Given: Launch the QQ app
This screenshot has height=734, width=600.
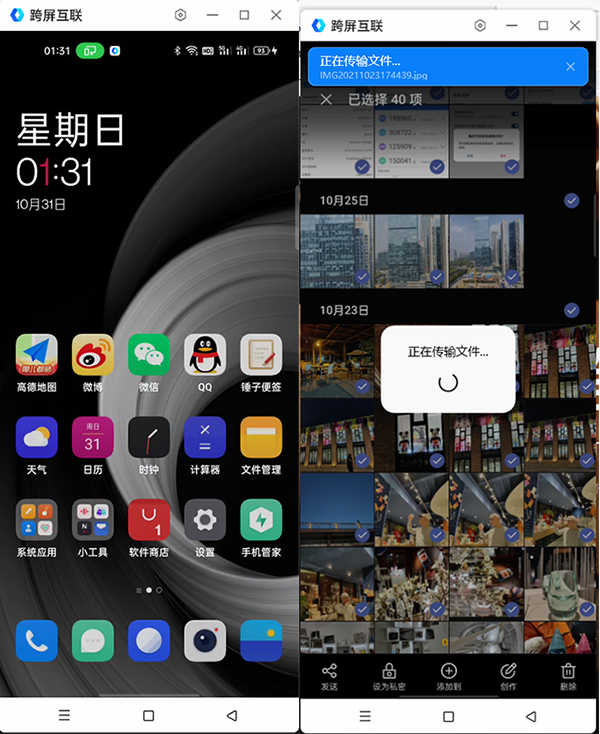Looking at the screenshot, I should point(205,355).
